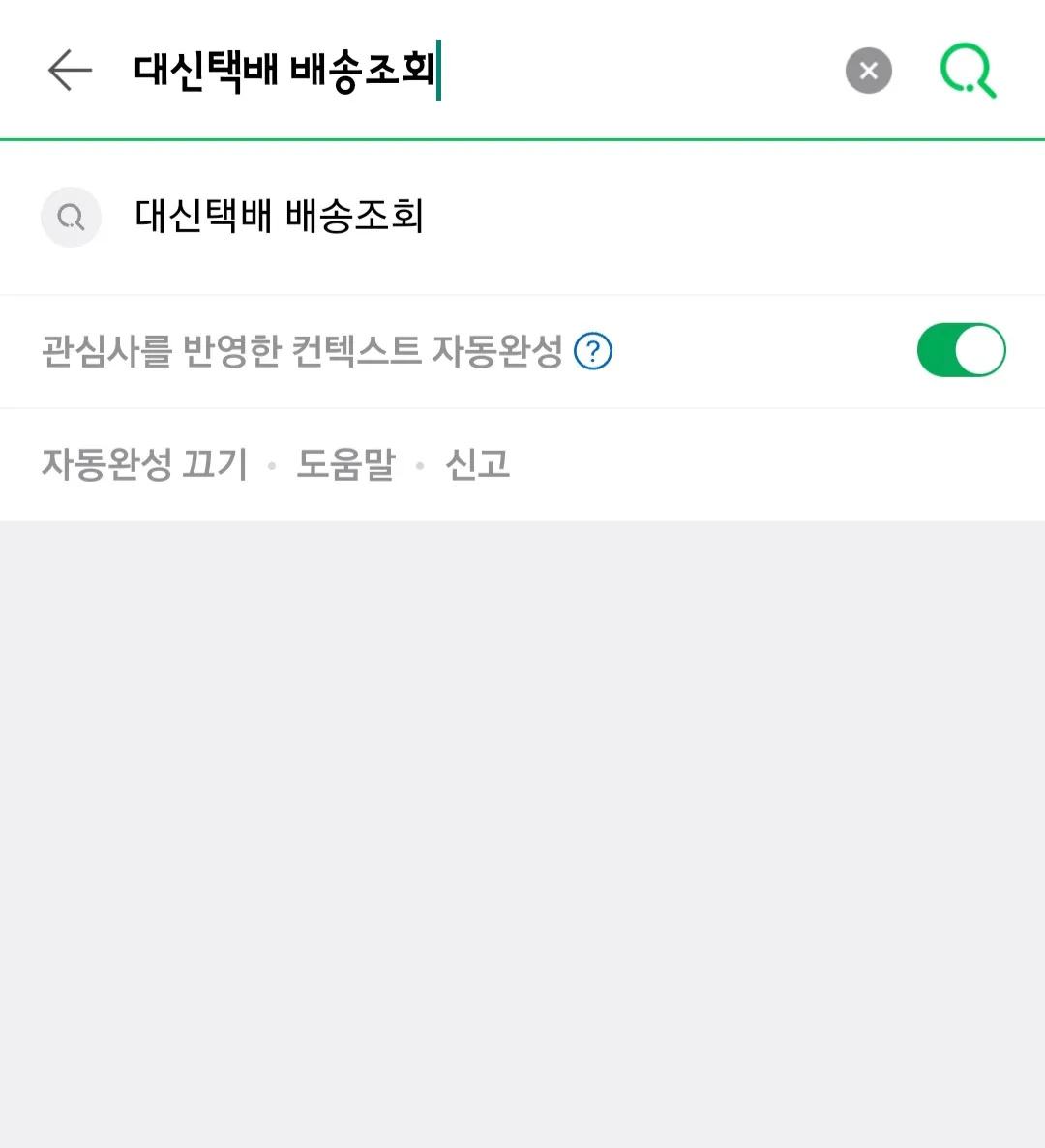Screen dimensions: 1045x1148
Task: Tap the green magnifier to run search
Action: click(967, 70)
